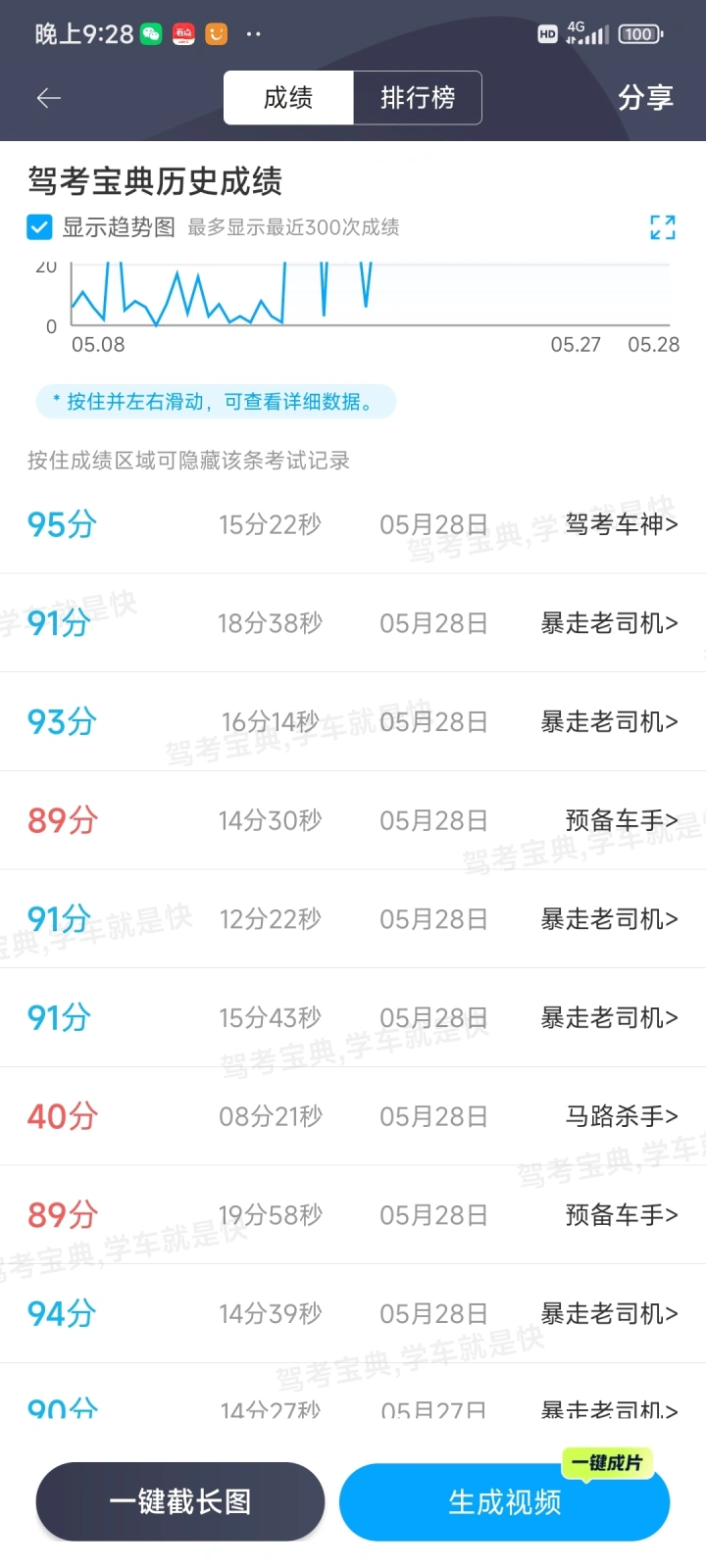Viewport: 706px width, 1568px height.
Task: Open the 93分 16分14秒 exam record
Action: (353, 722)
